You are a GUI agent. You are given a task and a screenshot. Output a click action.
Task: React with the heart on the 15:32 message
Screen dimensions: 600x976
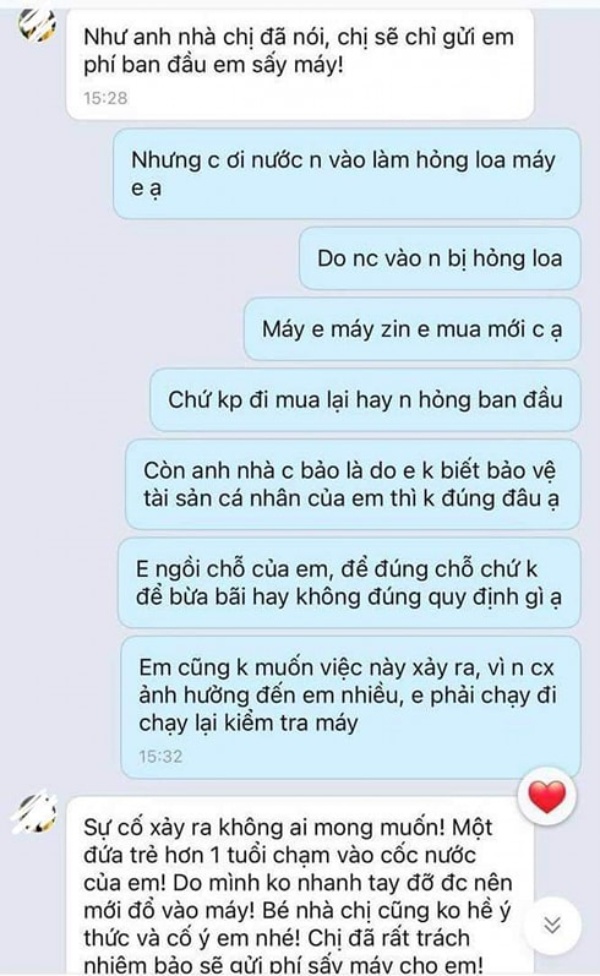point(546,797)
